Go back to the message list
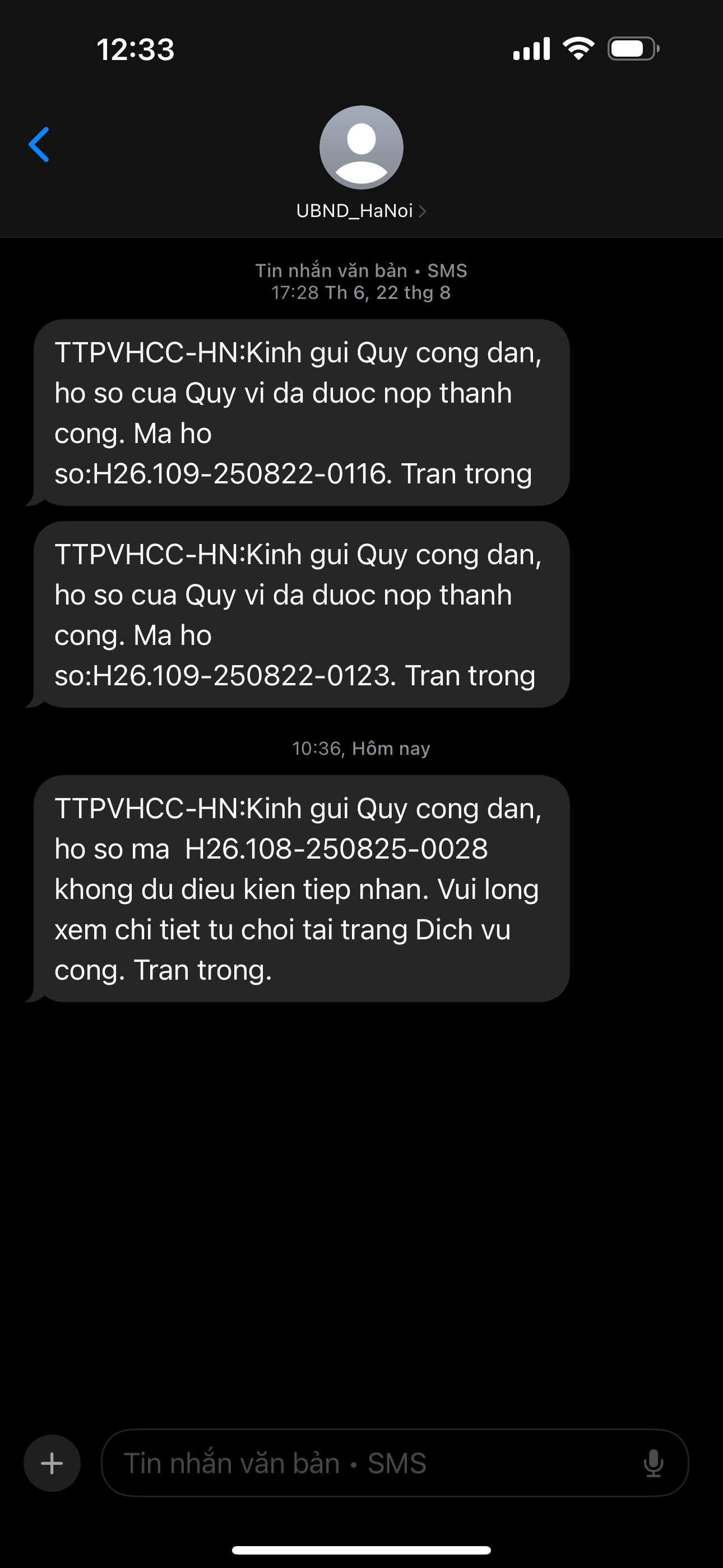 click(x=39, y=145)
